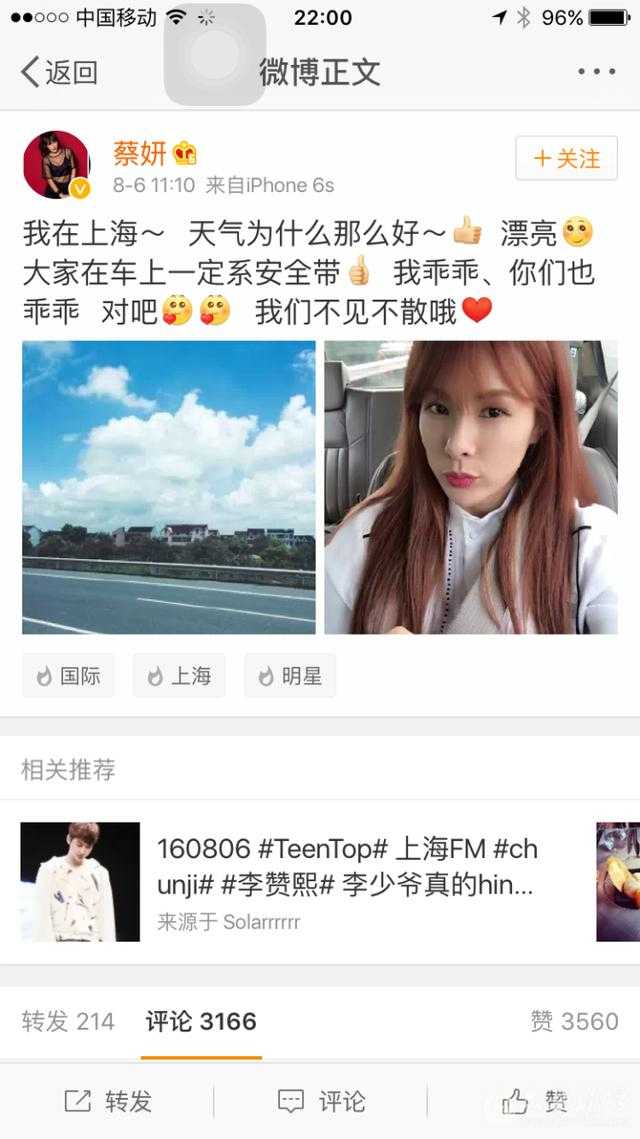Switch to the 评论 3166 tab
Viewport: 640px width, 1139px height.
(x=201, y=1021)
